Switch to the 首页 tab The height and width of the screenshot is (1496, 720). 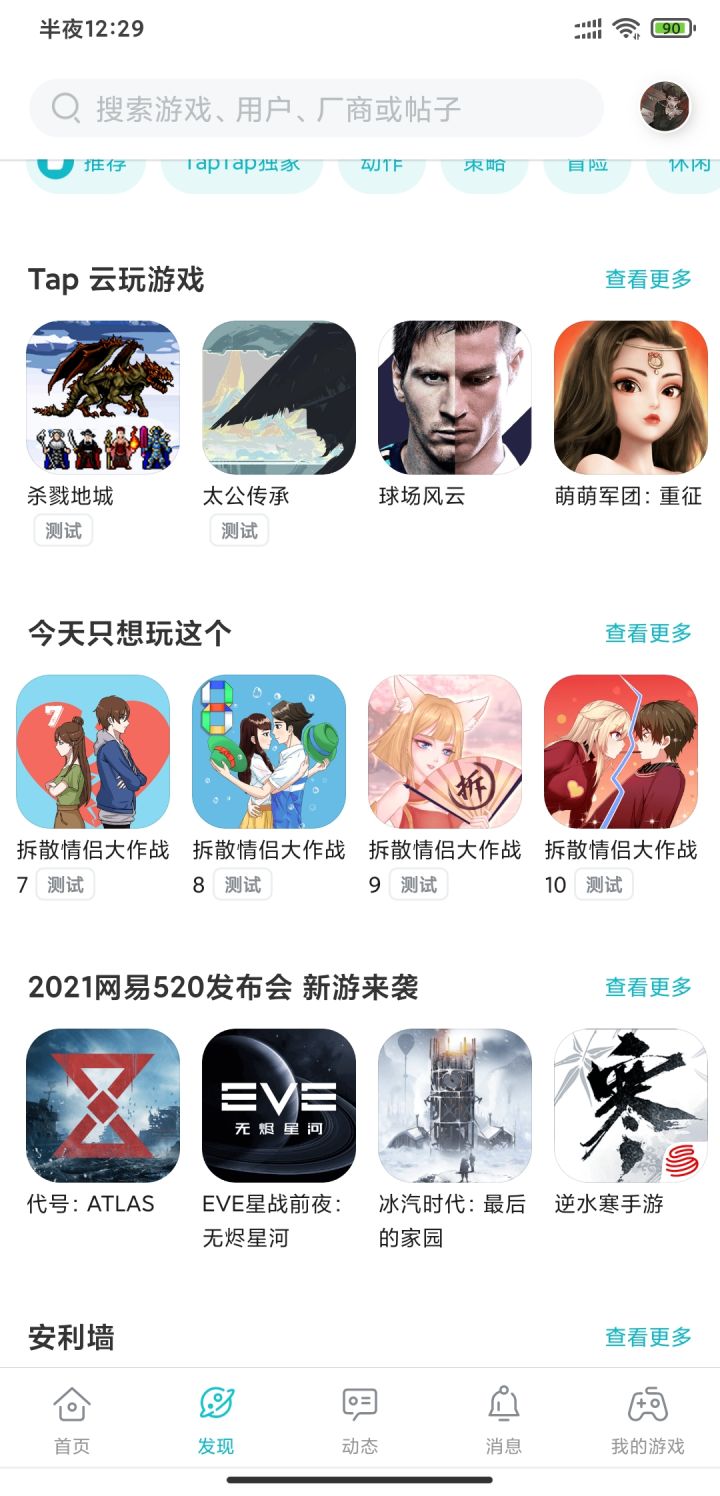[72, 1420]
